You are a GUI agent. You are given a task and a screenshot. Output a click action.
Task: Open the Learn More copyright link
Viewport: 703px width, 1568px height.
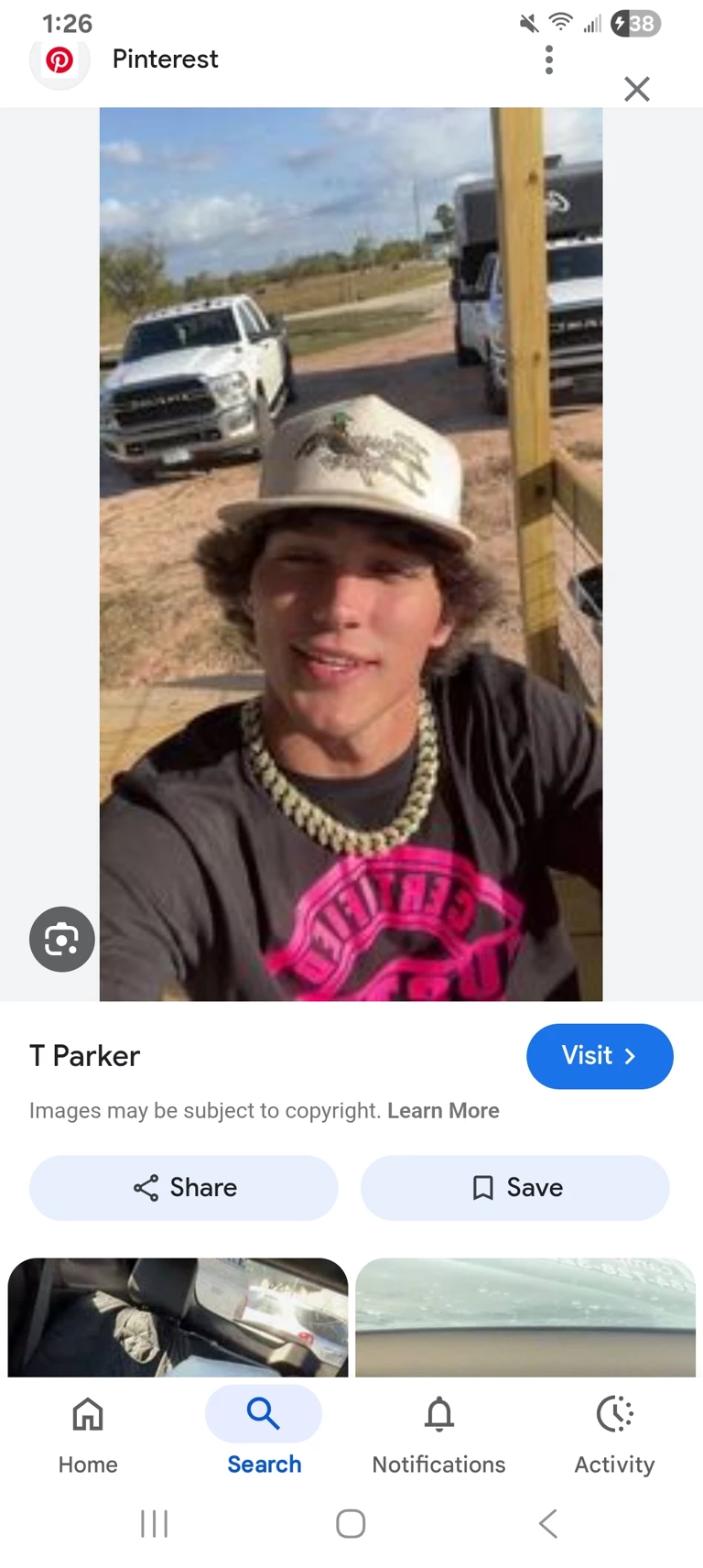point(443,1111)
